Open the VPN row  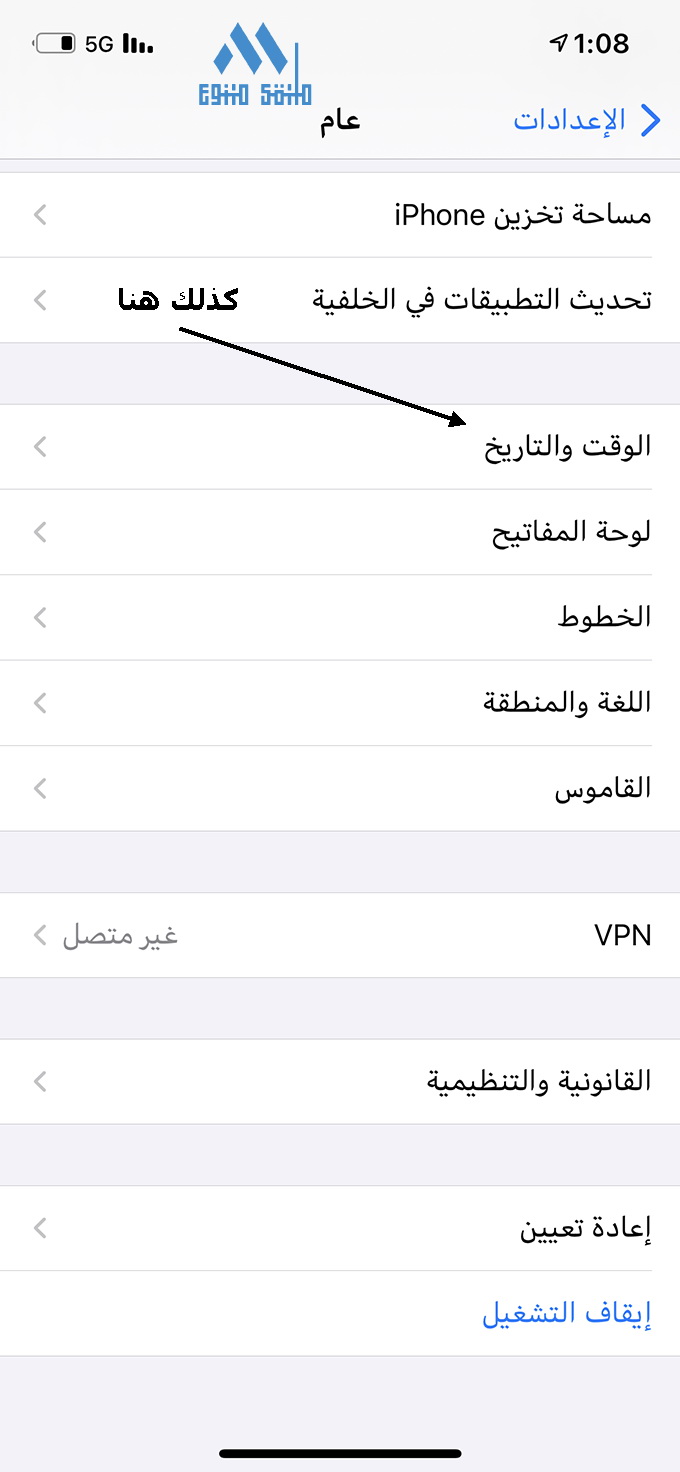[x=340, y=935]
